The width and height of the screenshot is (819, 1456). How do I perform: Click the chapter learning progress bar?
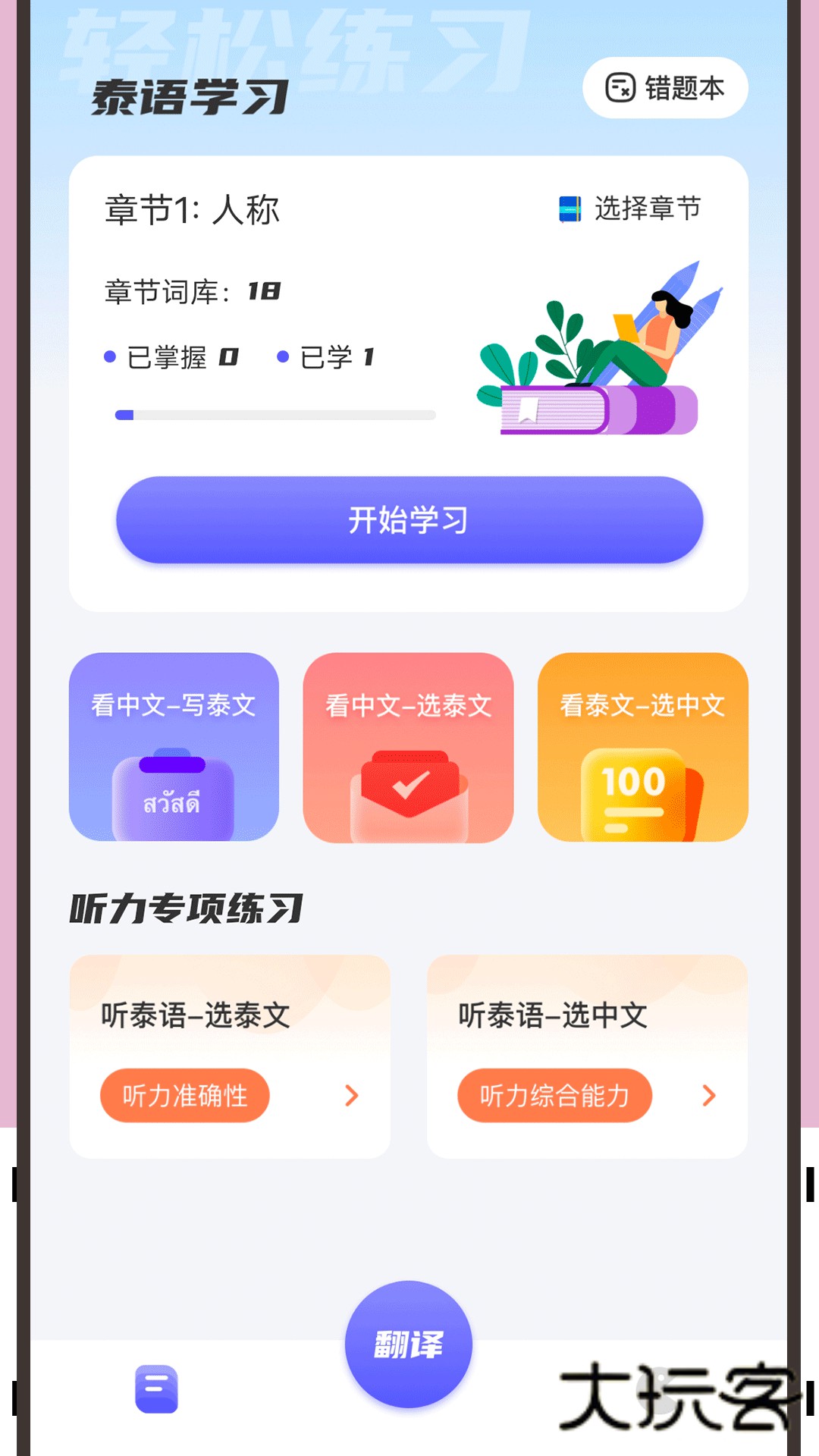point(273,414)
